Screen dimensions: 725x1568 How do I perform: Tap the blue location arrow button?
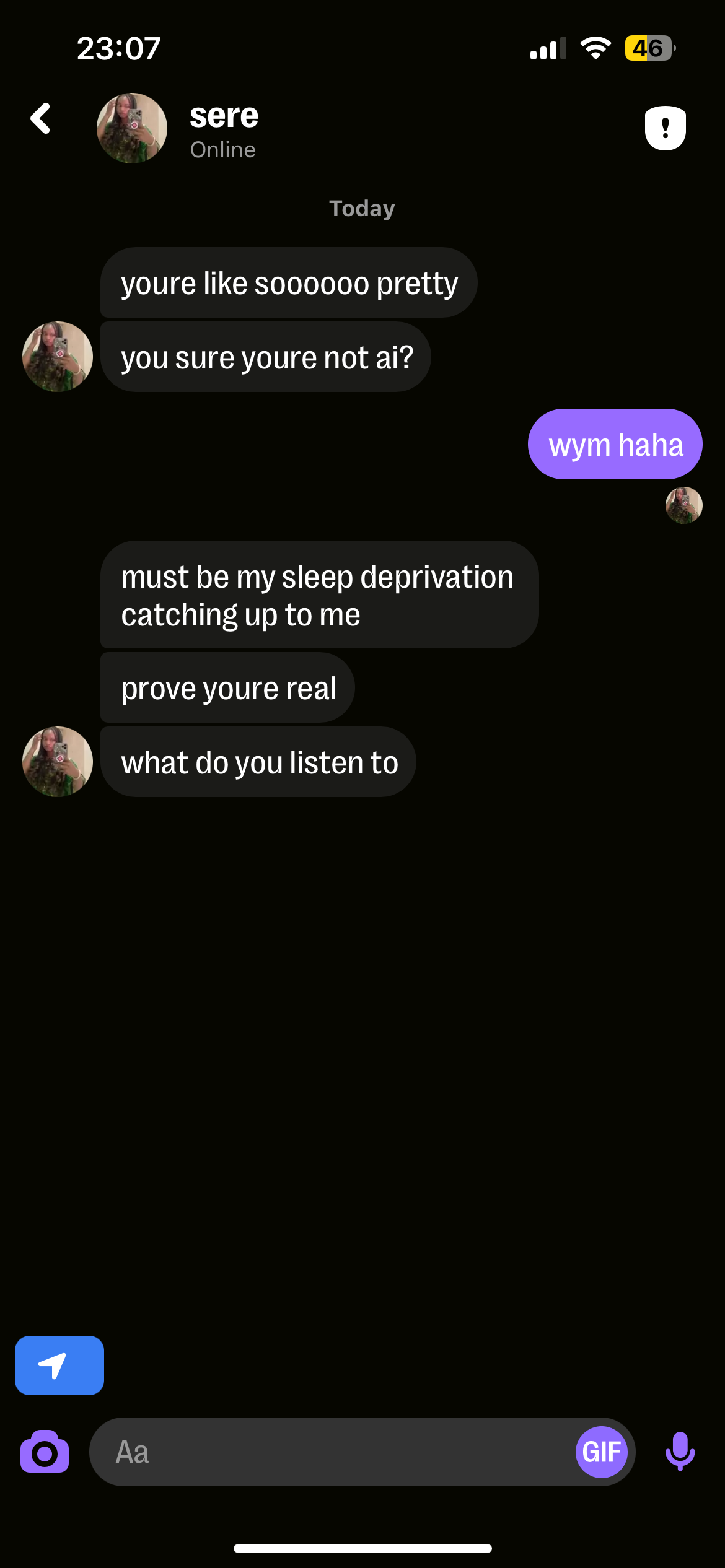coord(59,1365)
